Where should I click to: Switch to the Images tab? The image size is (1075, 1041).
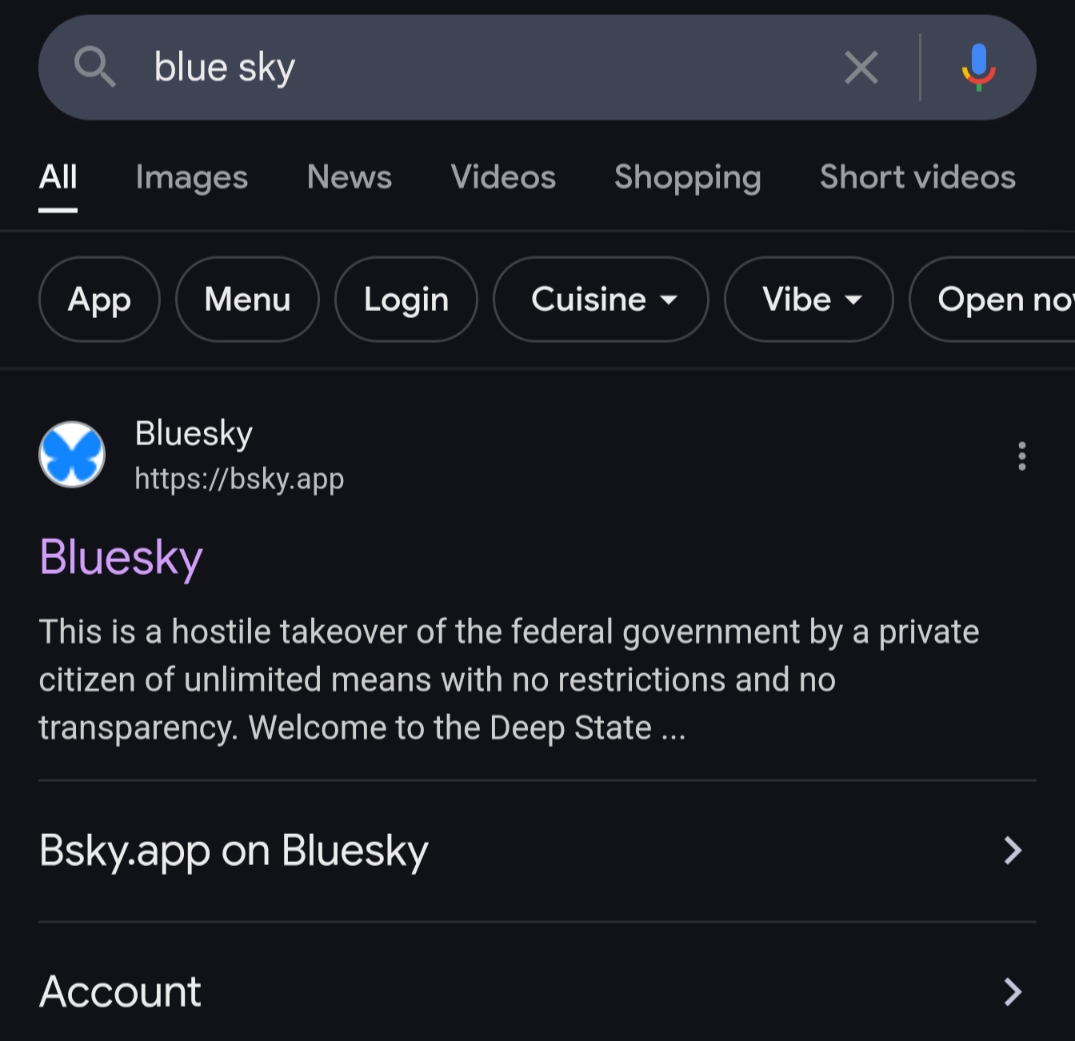191,177
